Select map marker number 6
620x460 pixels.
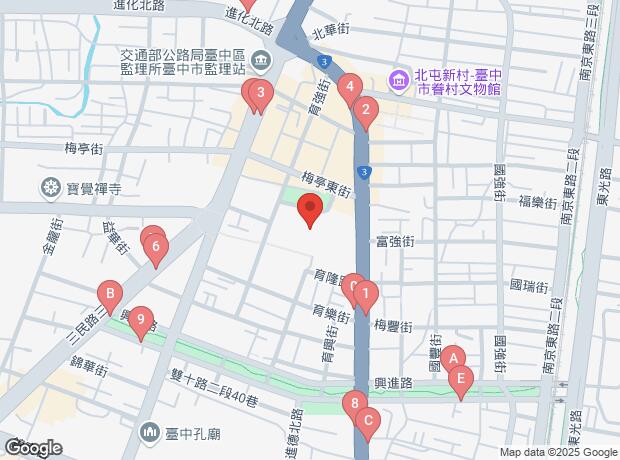click(x=156, y=247)
